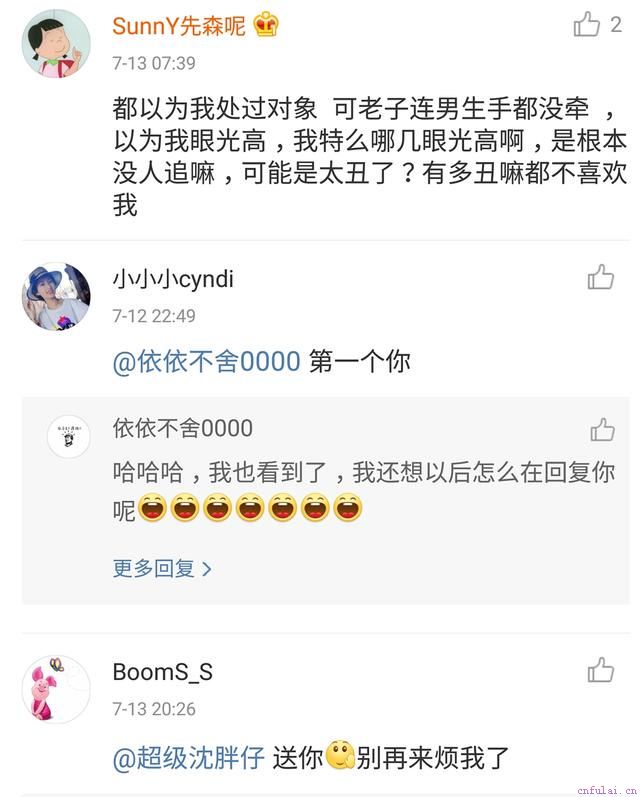Open the @依依不舍0000 mention link

point(207,361)
